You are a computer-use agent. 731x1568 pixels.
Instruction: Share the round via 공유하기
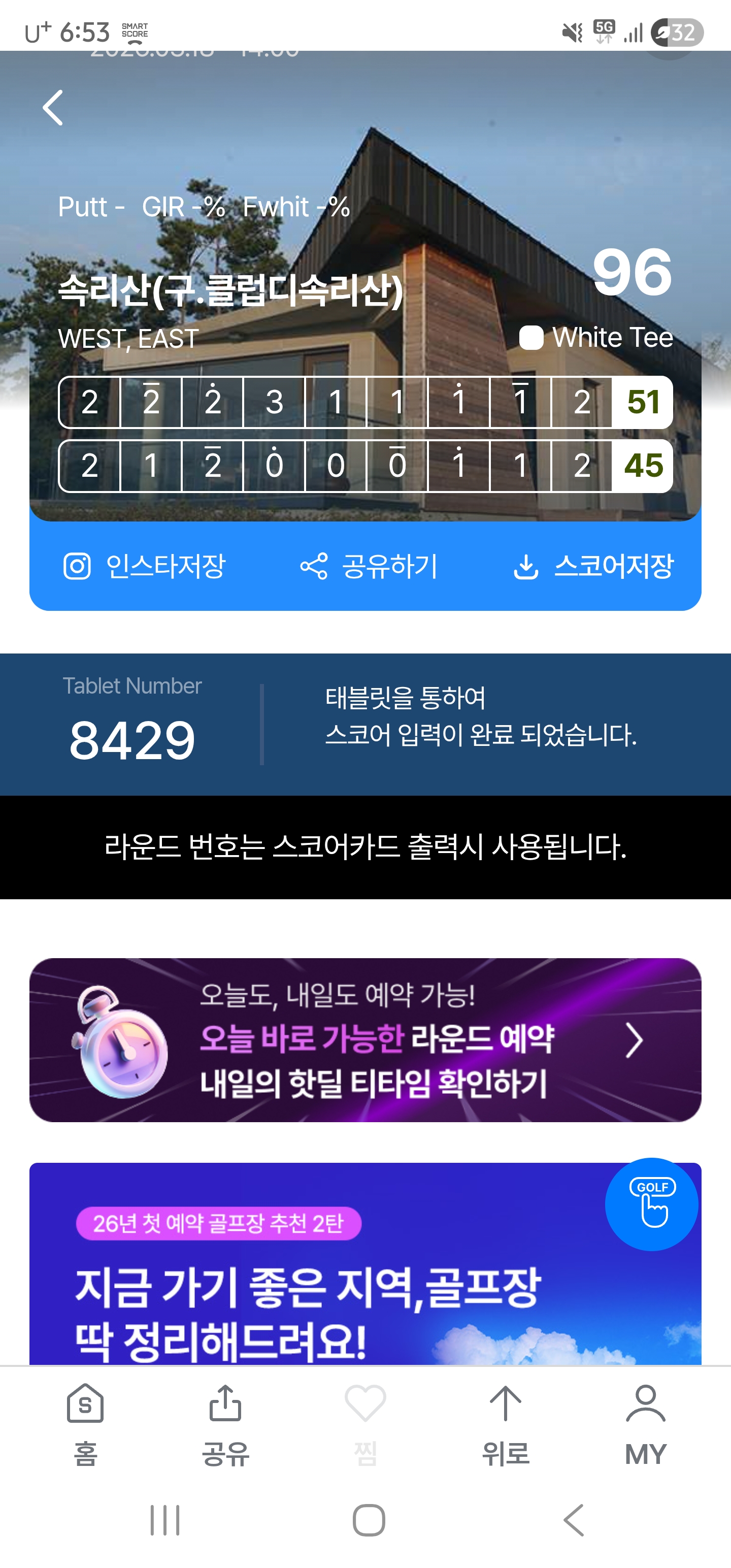pos(369,566)
